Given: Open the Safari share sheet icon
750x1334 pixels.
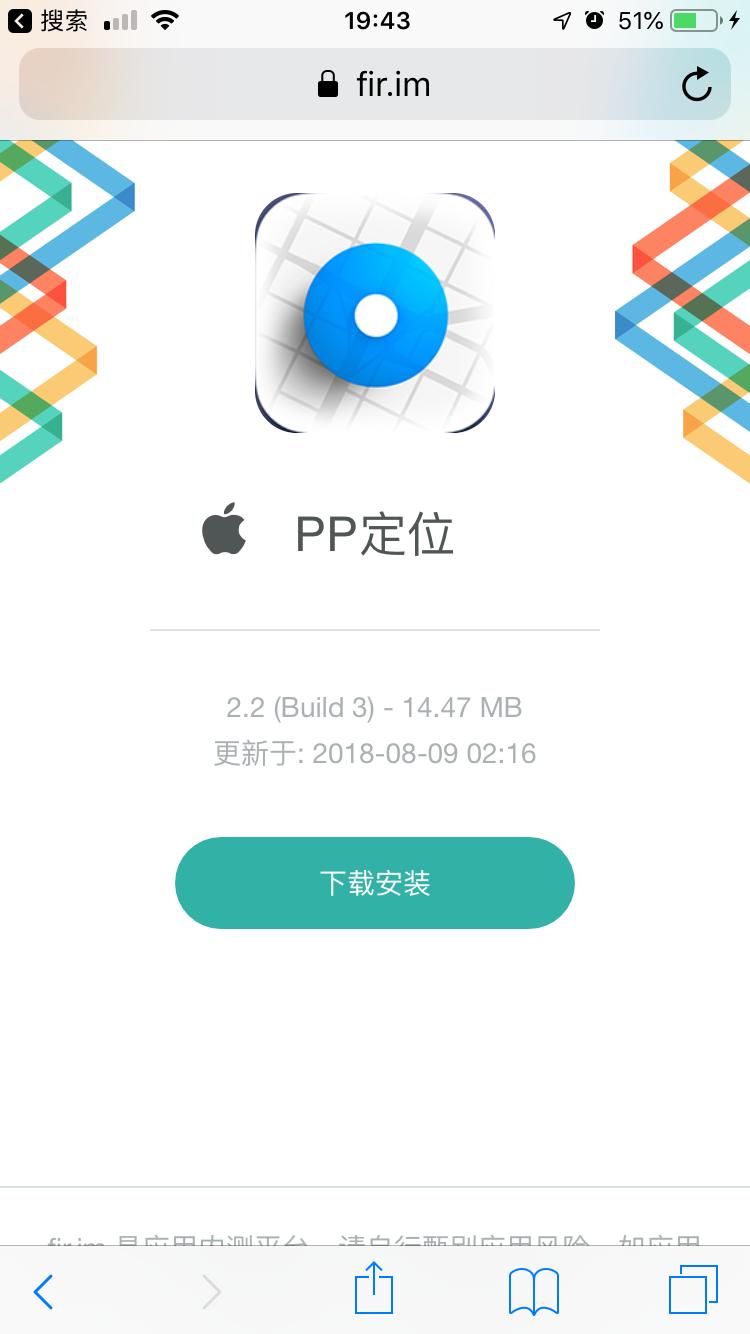Looking at the screenshot, I should [x=374, y=1290].
